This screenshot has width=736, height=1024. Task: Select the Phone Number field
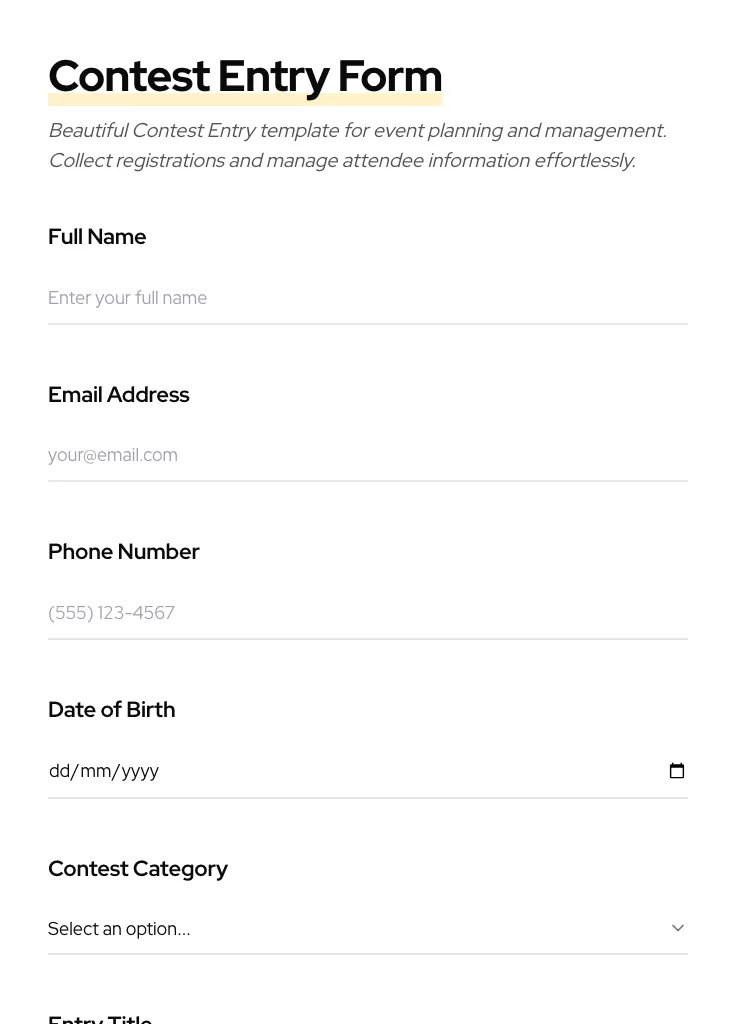click(367, 613)
